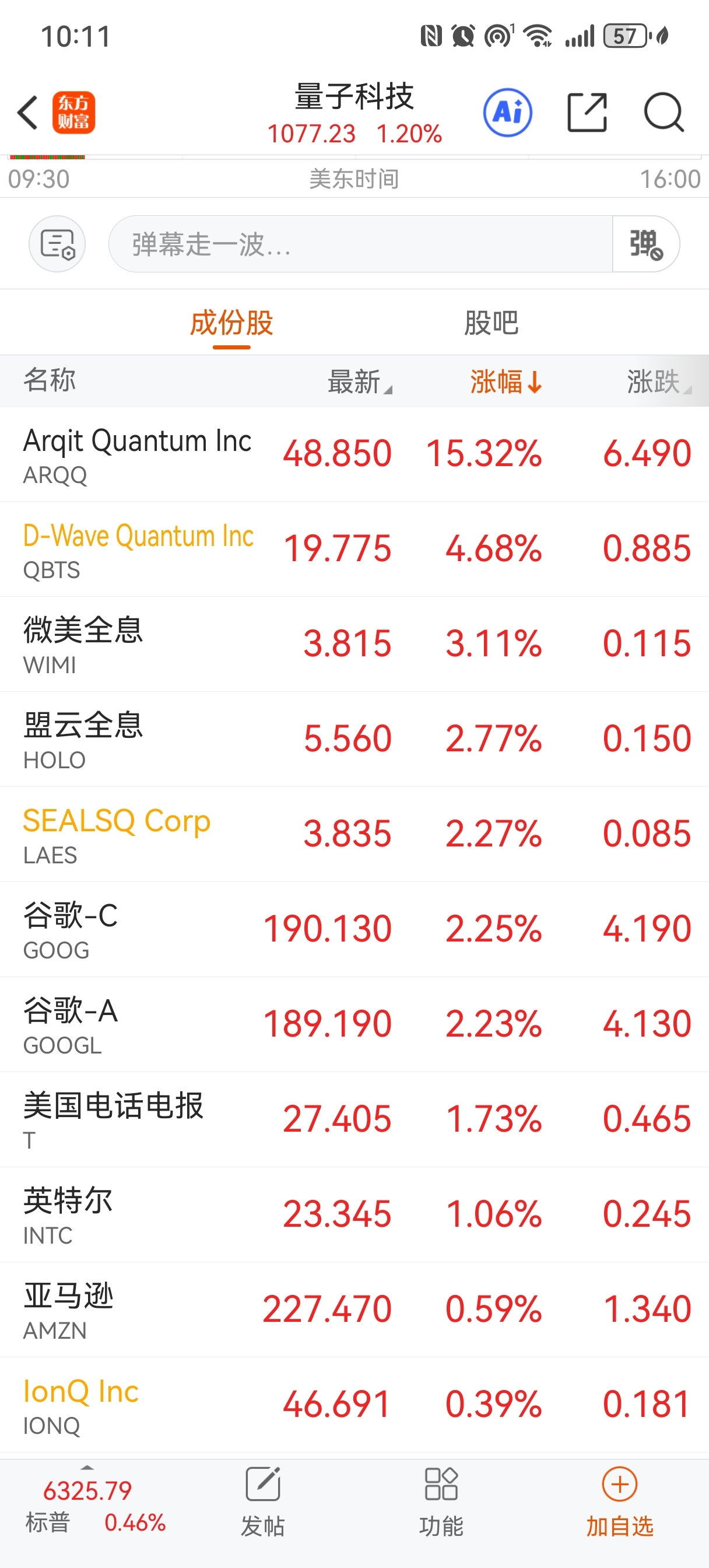Share this quantum tech sector page

click(x=587, y=113)
